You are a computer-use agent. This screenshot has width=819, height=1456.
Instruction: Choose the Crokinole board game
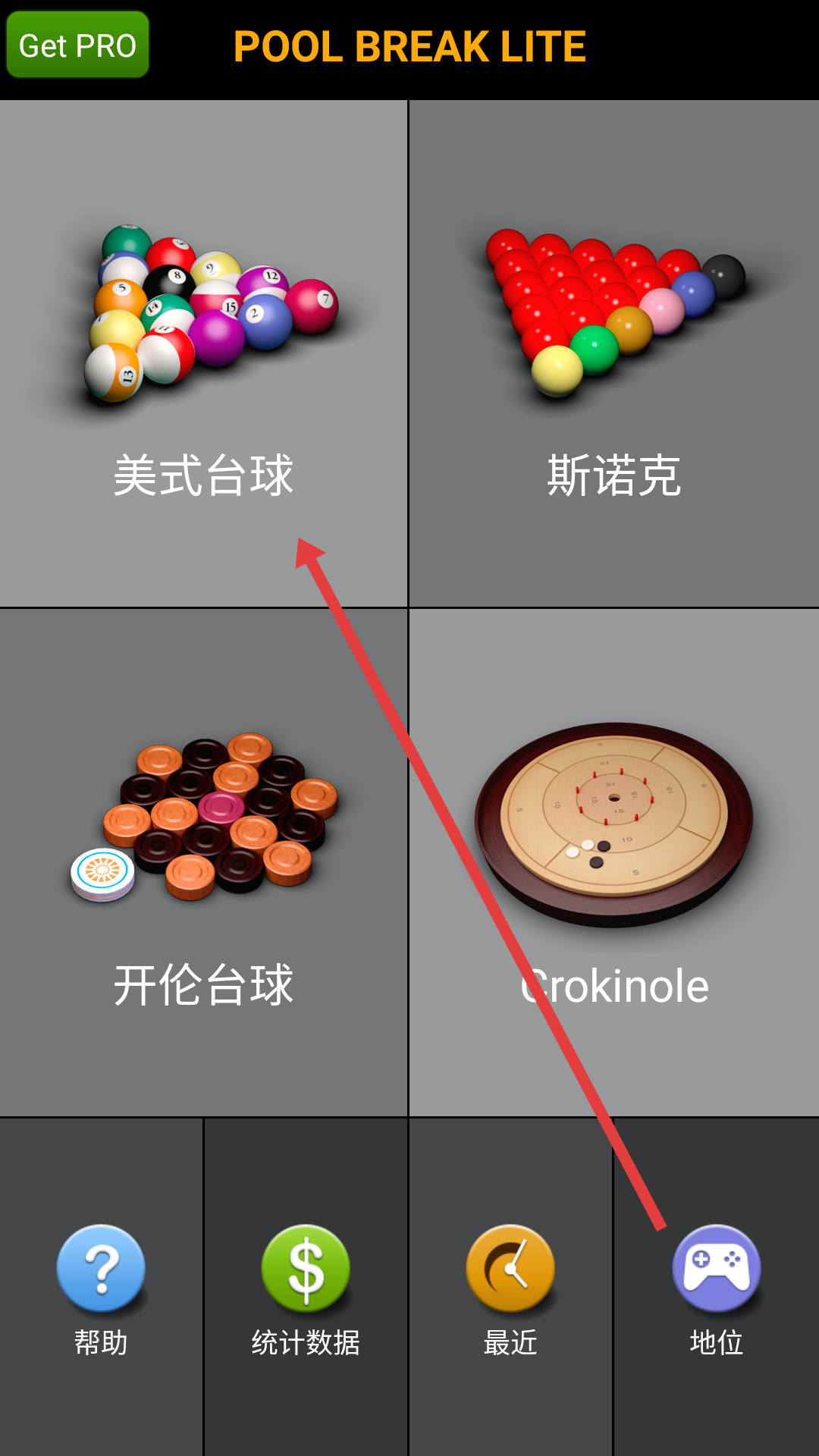click(614, 862)
